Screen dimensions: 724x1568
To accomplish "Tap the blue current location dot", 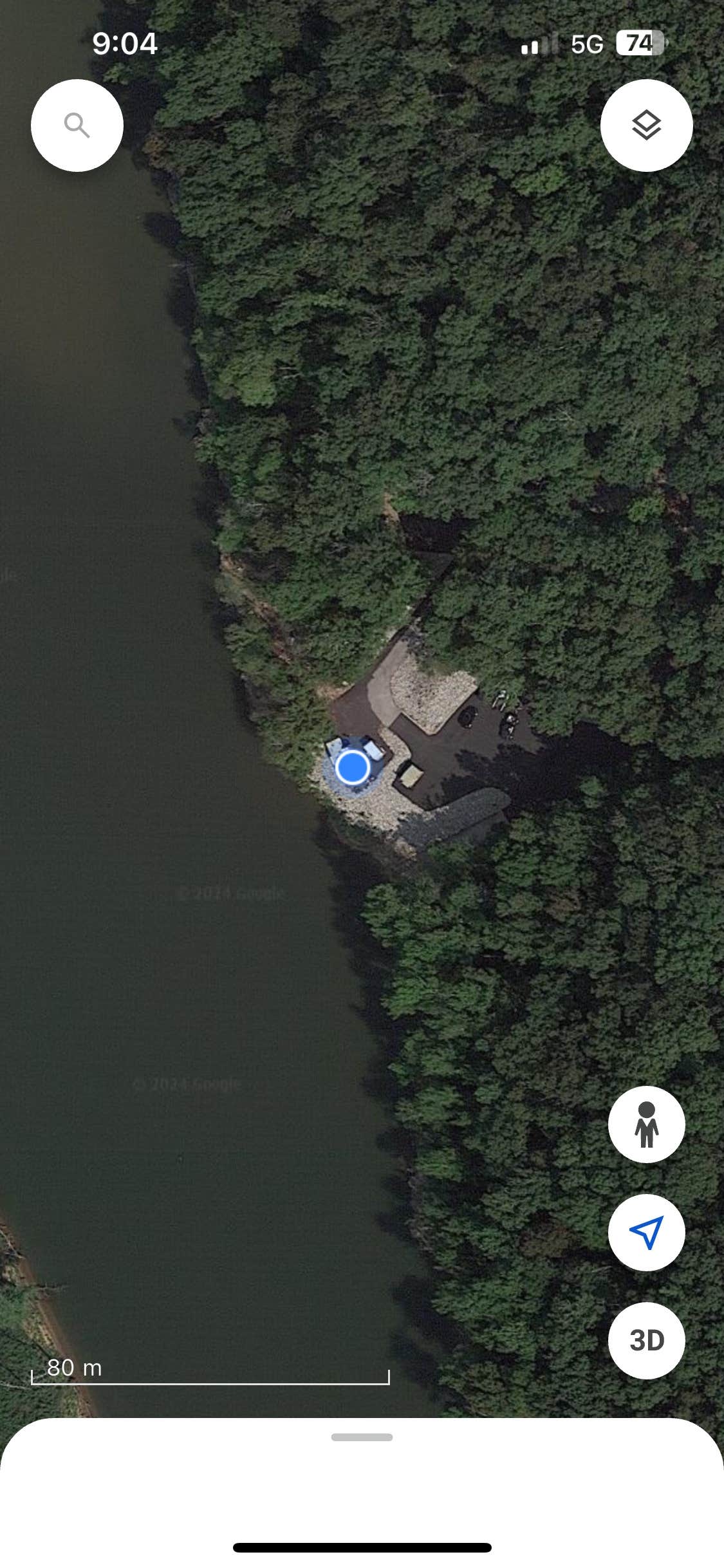I will [x=353, y=767].
